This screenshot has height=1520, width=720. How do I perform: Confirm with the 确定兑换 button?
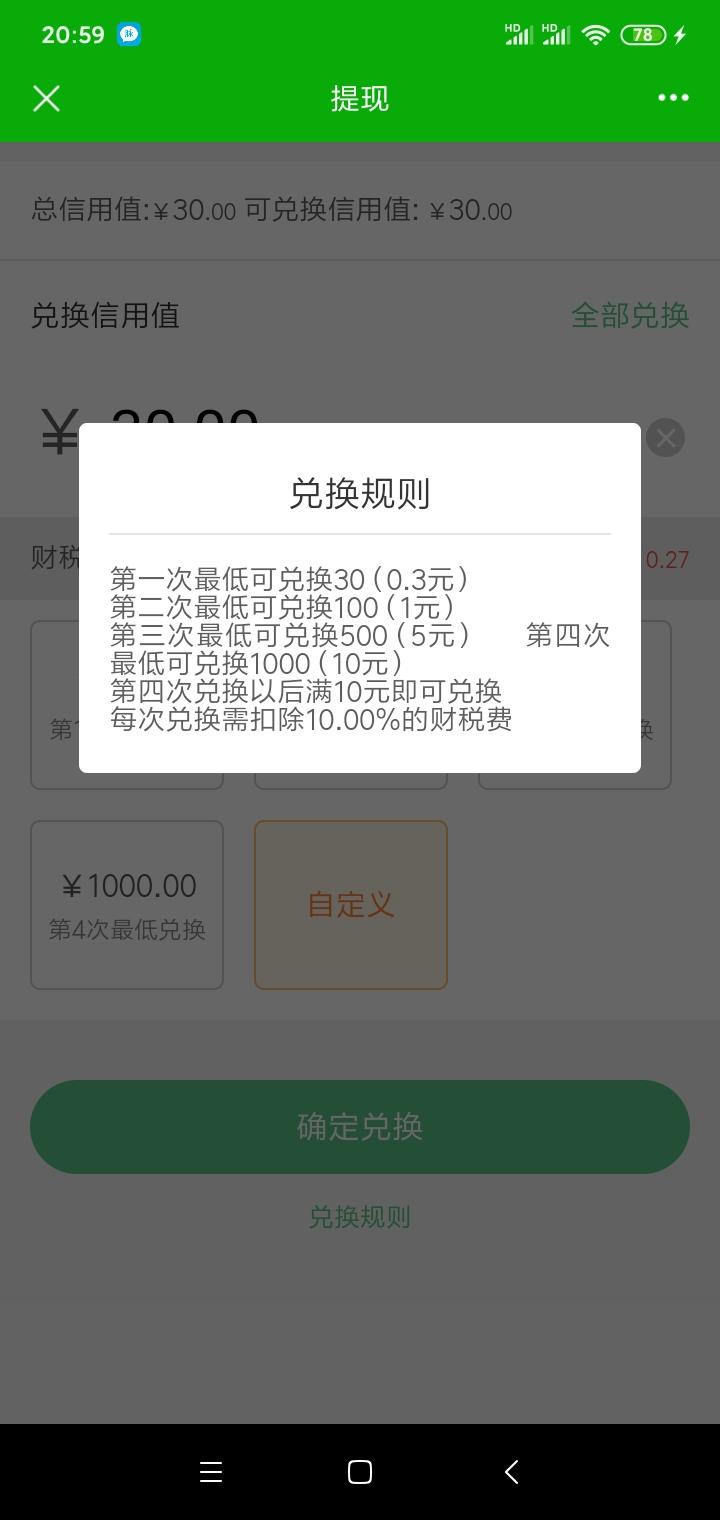click(x=360, y=1127)
